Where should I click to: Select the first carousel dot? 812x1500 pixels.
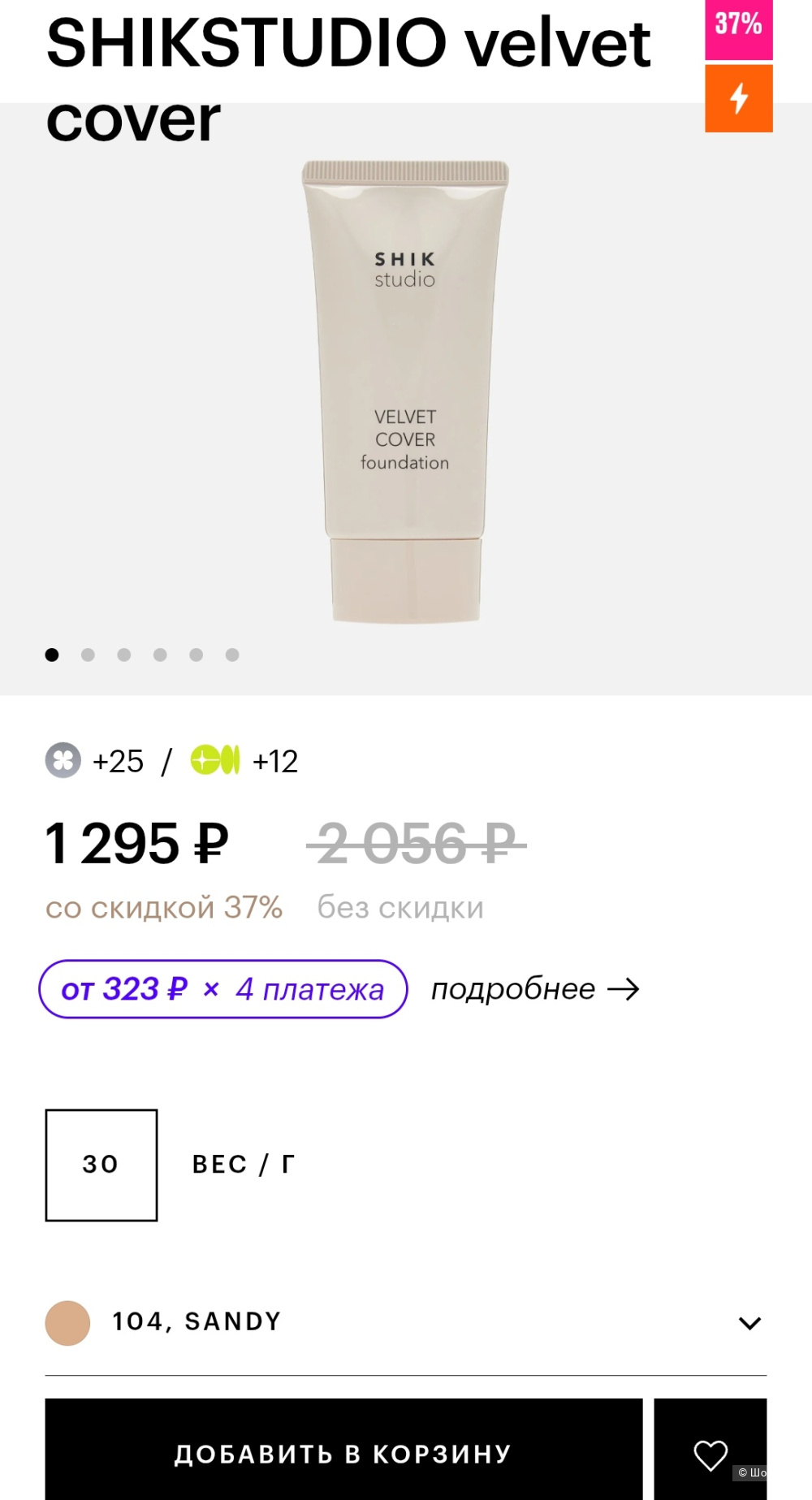[52, 655]
